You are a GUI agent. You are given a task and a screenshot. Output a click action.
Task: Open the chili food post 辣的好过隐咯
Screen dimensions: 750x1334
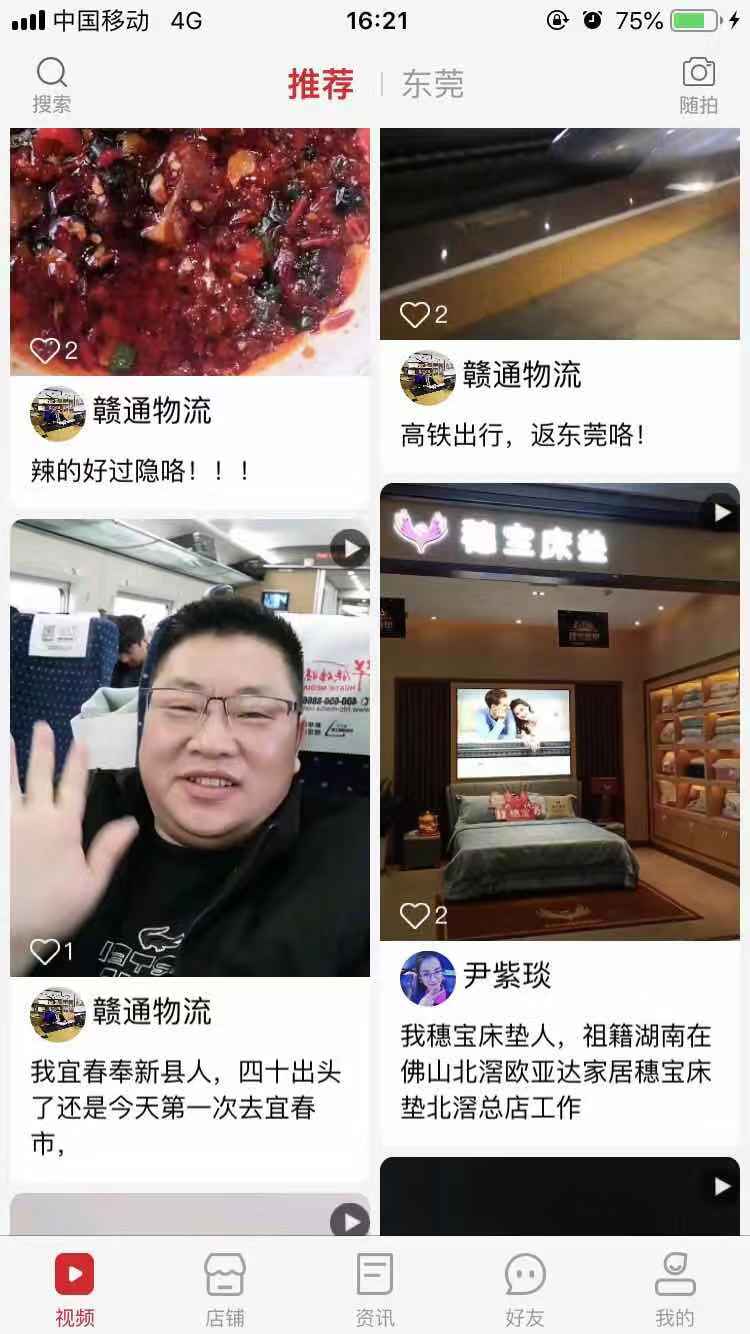point(190,250)
